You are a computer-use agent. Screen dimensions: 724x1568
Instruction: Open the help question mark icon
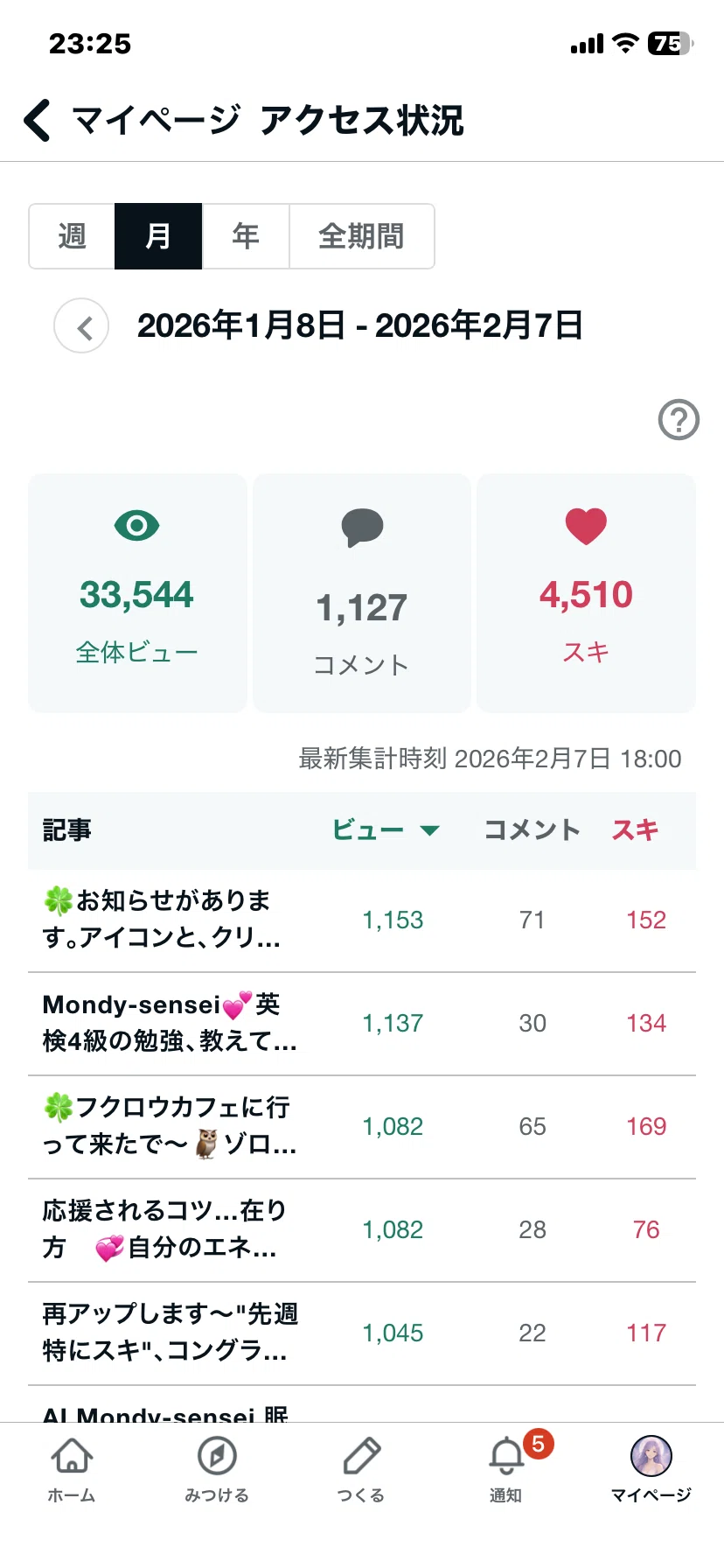[x=679, y=419]
